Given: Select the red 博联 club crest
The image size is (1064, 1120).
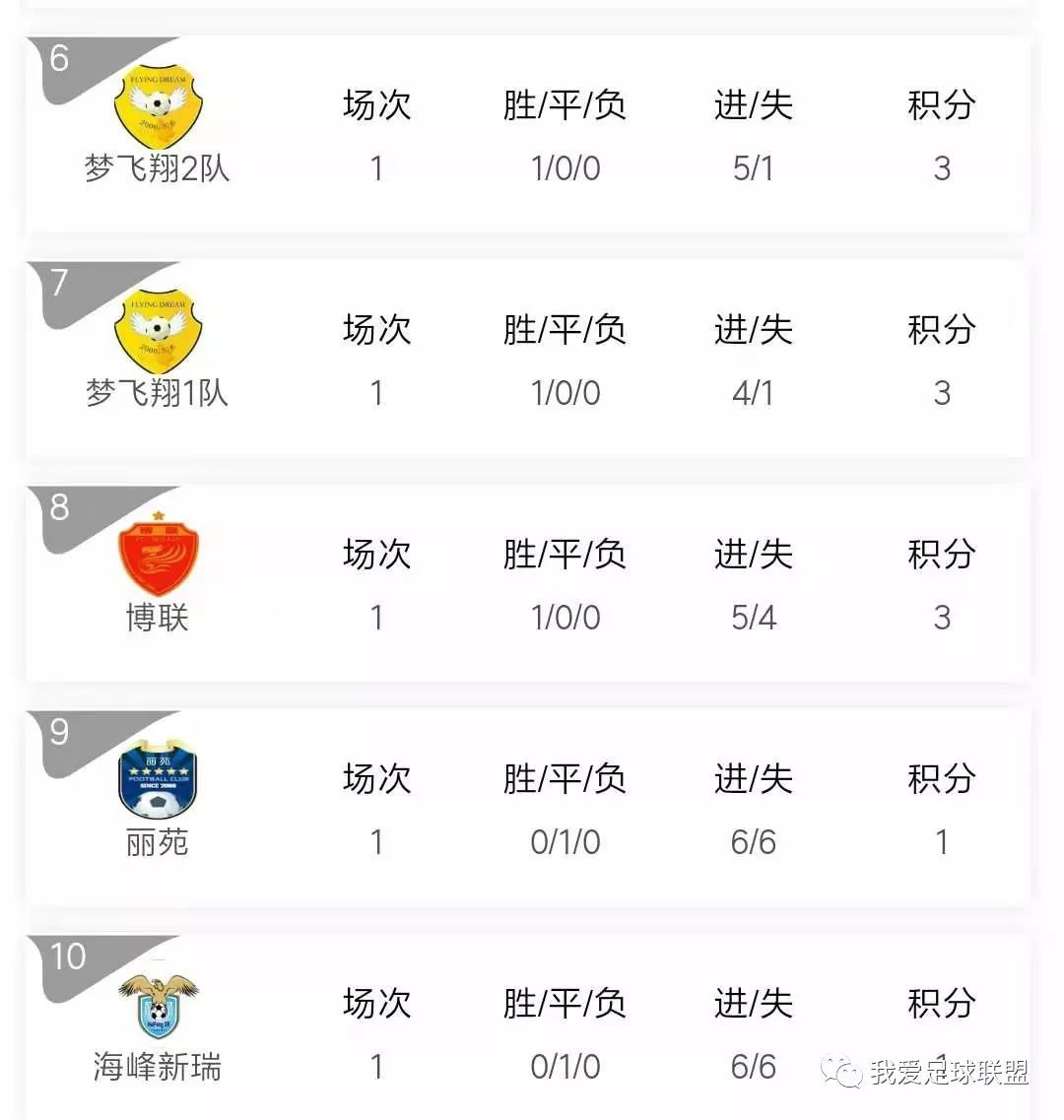Looking at the screenshot, I should 158,552.
